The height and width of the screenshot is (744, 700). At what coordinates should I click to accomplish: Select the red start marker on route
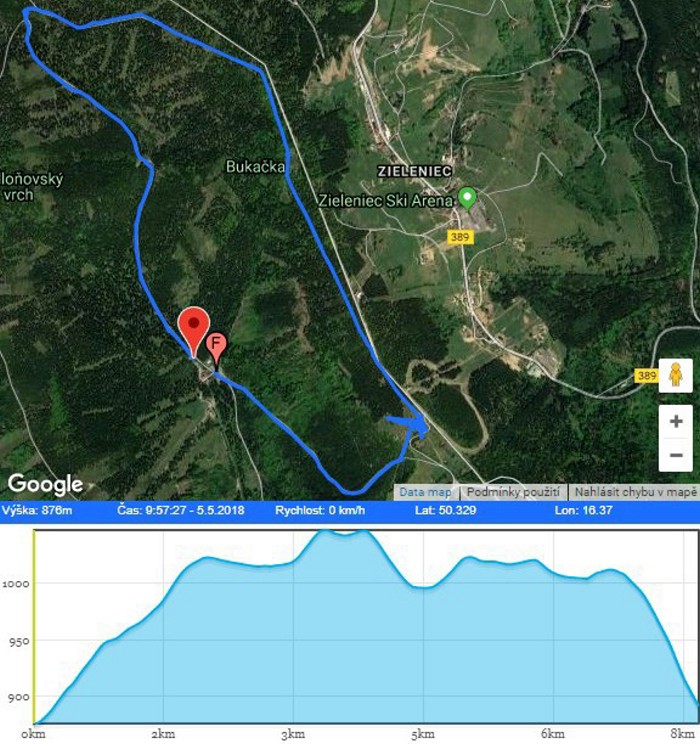click(x=193, y=327)
